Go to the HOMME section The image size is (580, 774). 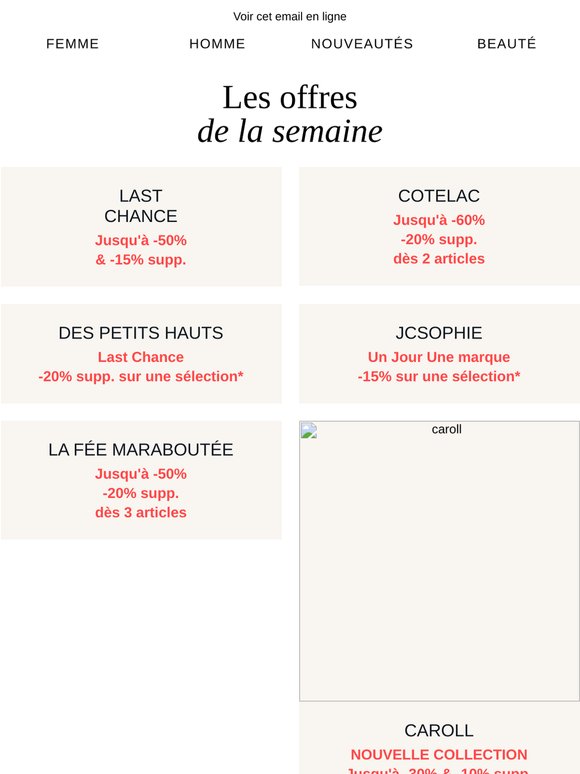217,43
